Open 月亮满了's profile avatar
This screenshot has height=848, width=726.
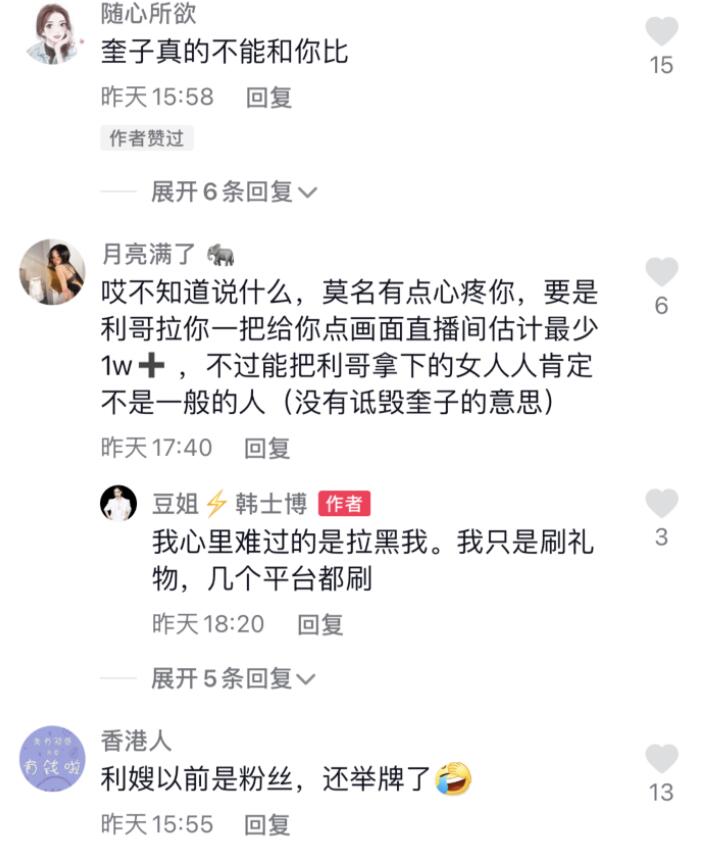click(52, 272)
